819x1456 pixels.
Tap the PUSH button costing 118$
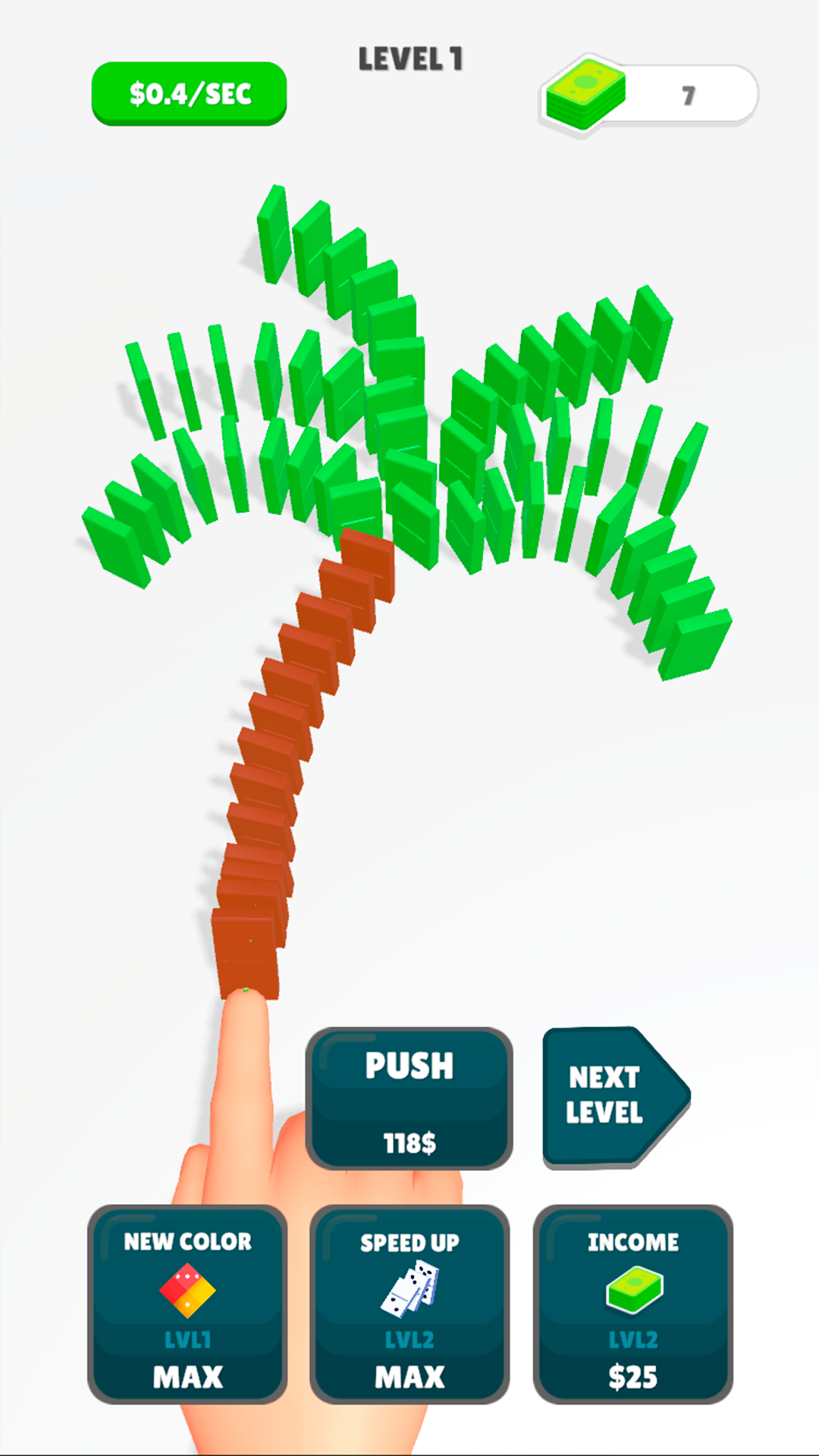click(x=409, y=1098)
